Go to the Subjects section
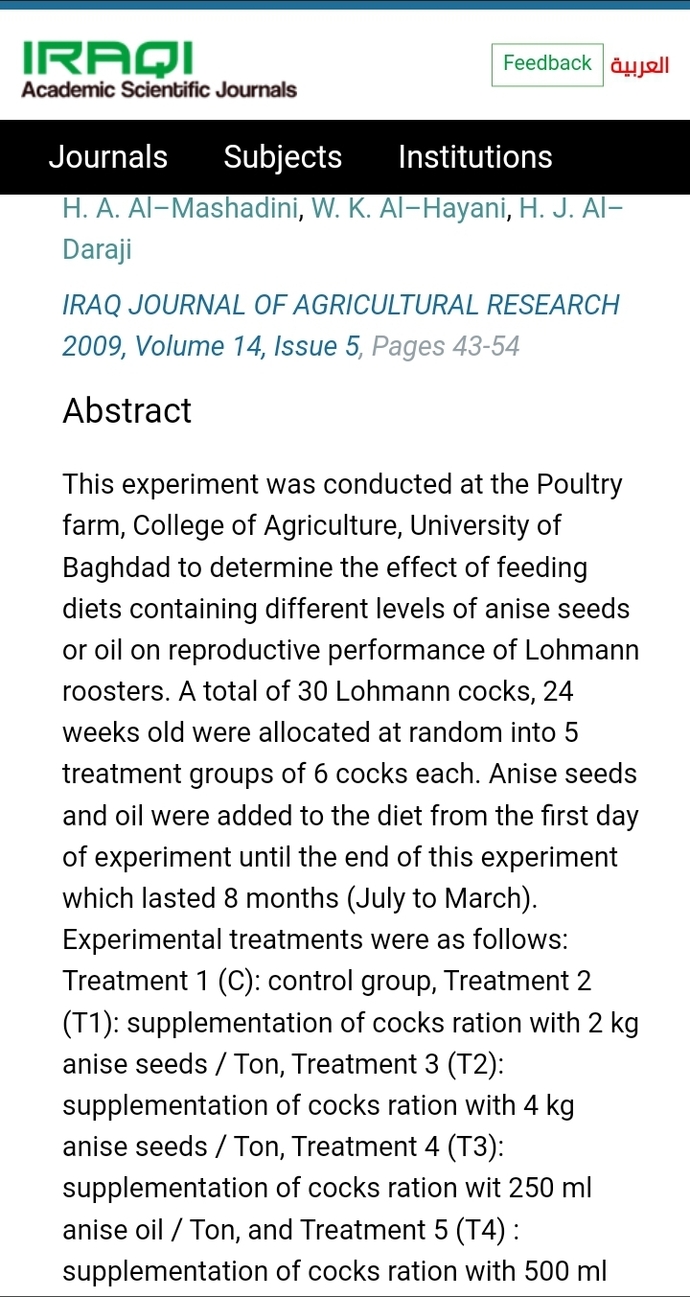 (283, 157)
